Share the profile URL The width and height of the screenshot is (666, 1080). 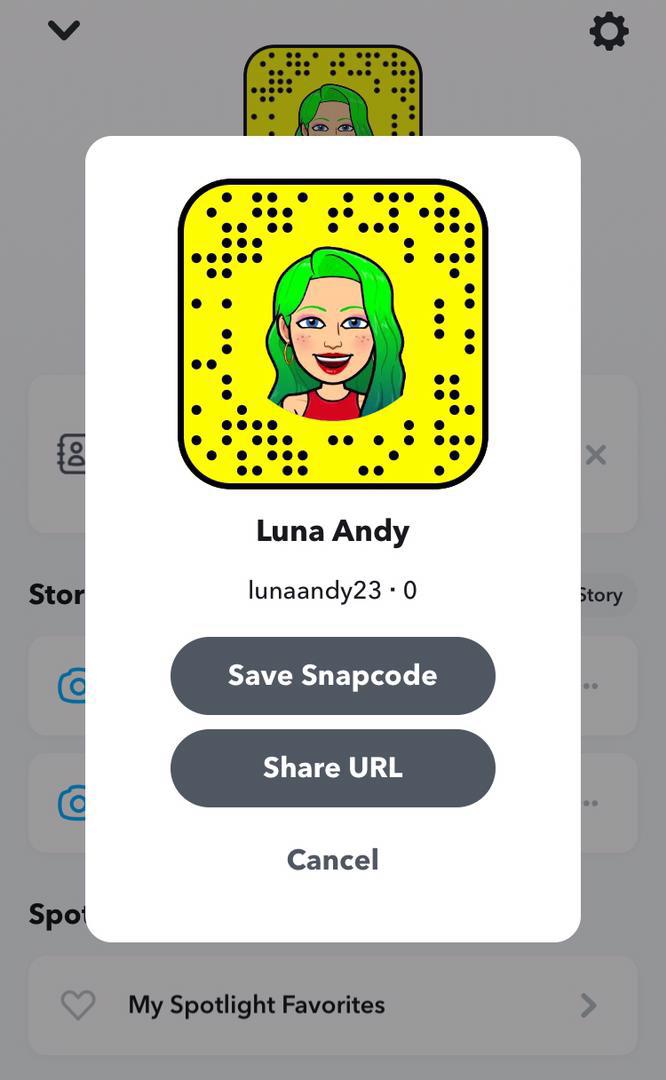pyautogui.click(x=332, y=768)
